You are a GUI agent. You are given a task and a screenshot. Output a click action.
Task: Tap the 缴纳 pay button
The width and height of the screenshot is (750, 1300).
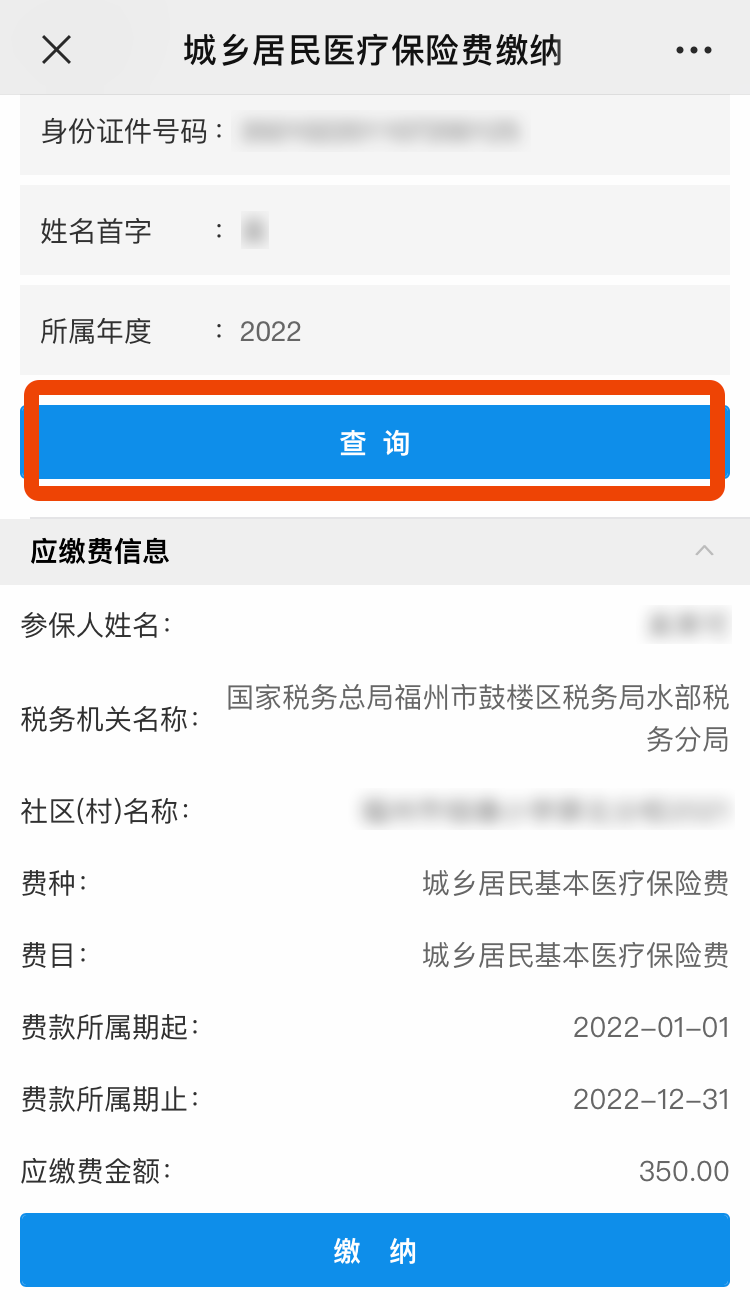point(375,1250)
